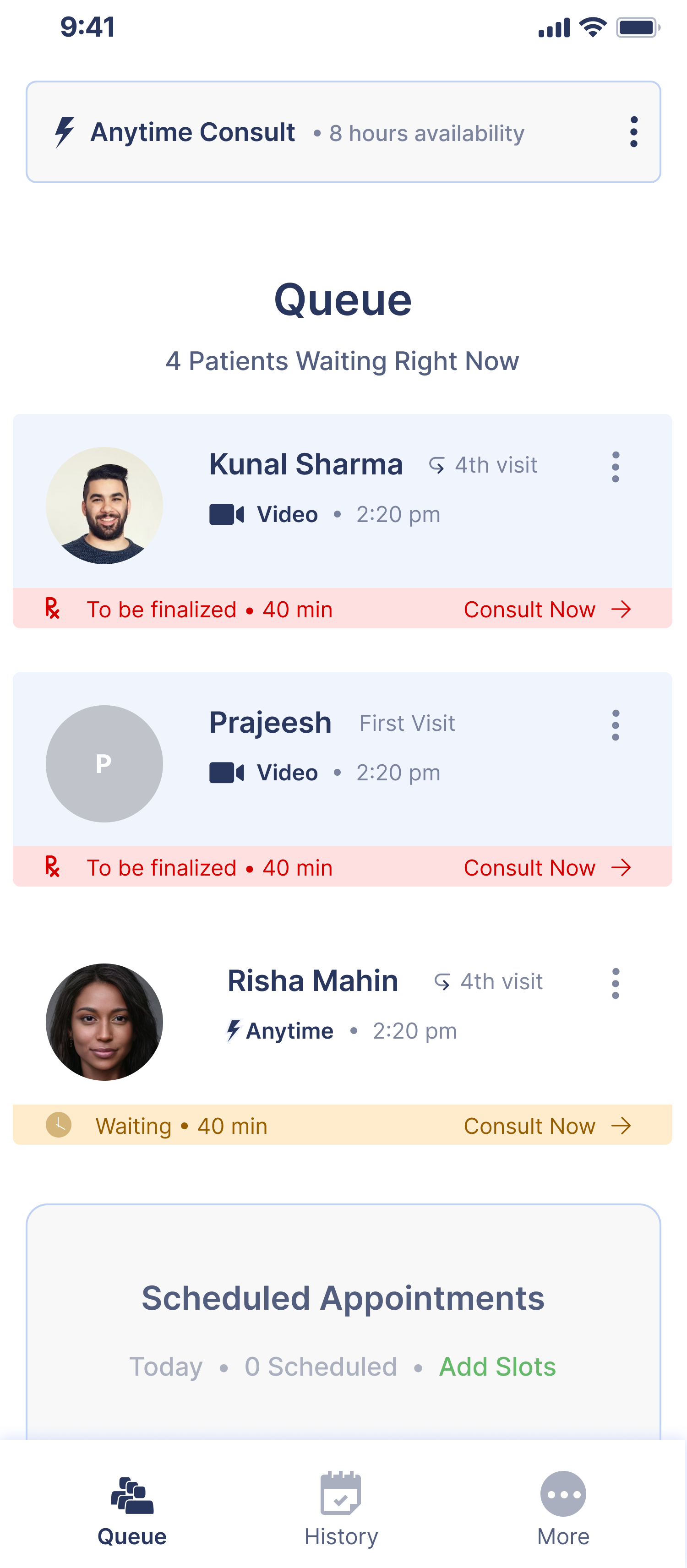Open the More tab
The width and height of the screenshot is (687, 1568).
563,1508
